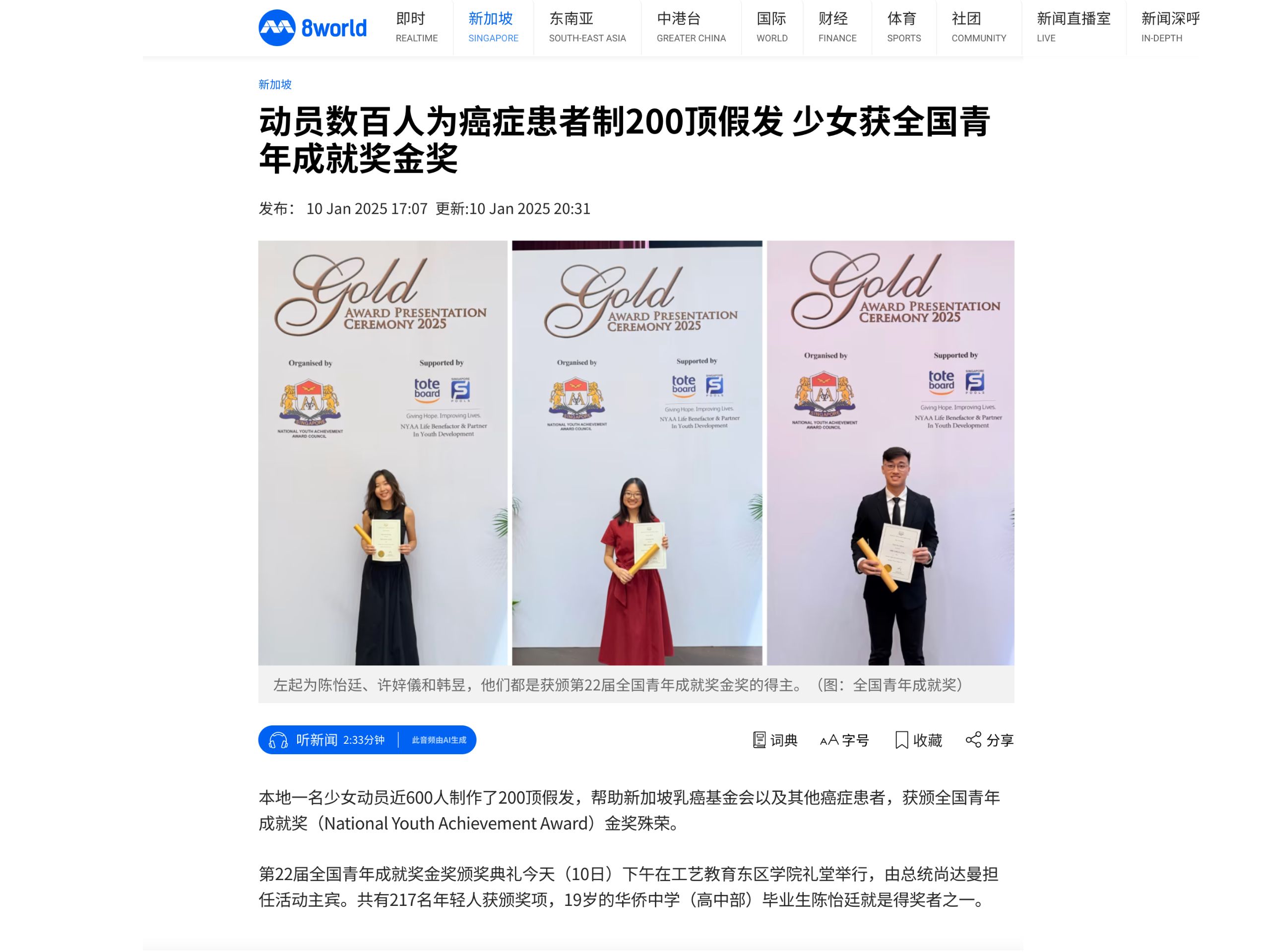
Task: Open the 新闻直播室 Live tab
Action: (1073, 28)
